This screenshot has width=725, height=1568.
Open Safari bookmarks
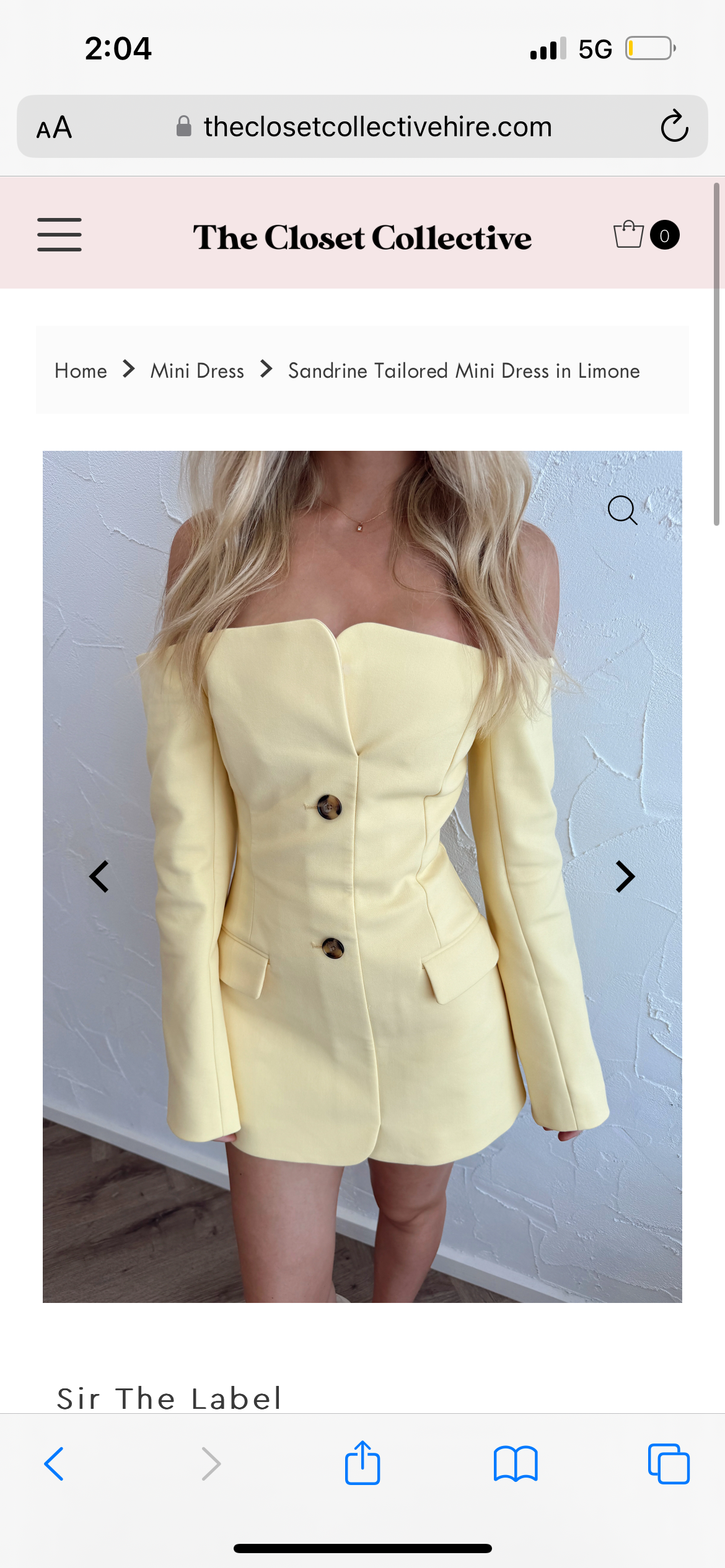pos(516,1464)
